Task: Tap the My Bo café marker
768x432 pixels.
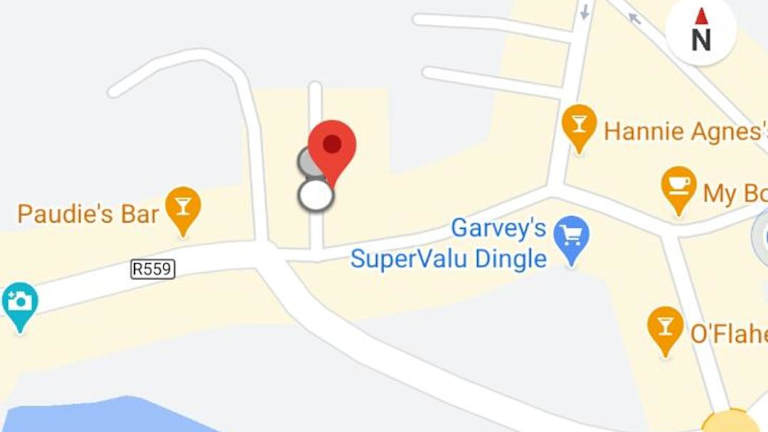Action: 679,187
